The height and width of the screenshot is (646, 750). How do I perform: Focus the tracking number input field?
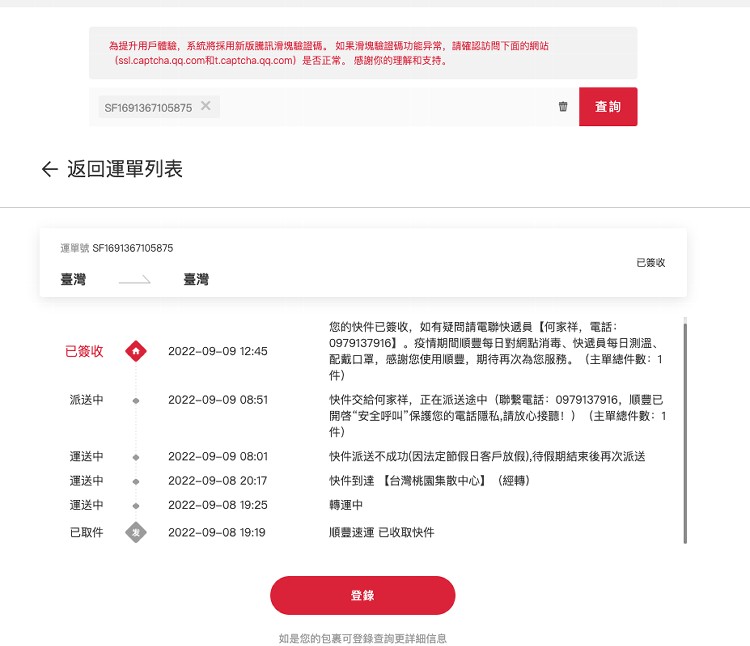[x=387, y=107]
